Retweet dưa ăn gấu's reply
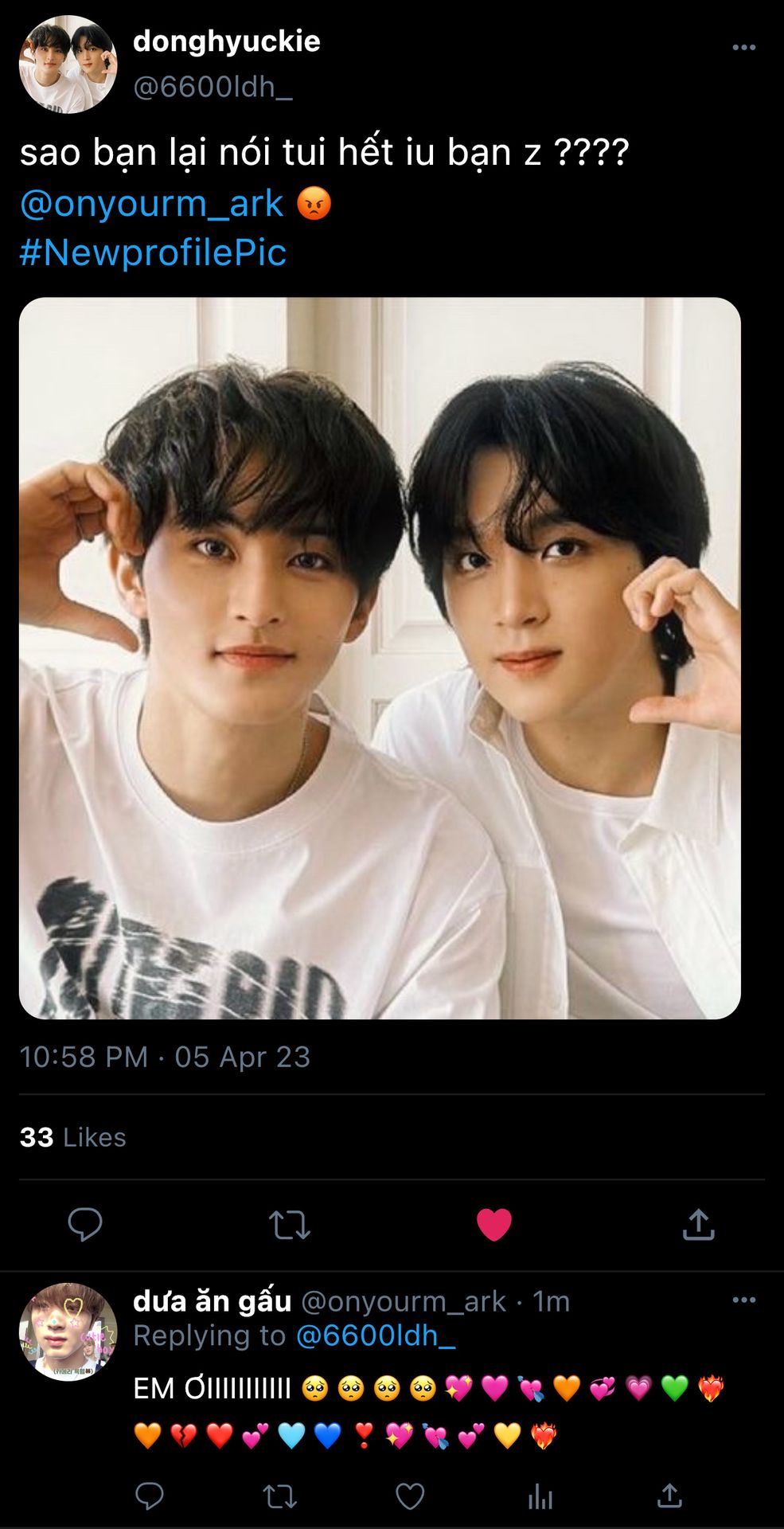 (279, 1497)
